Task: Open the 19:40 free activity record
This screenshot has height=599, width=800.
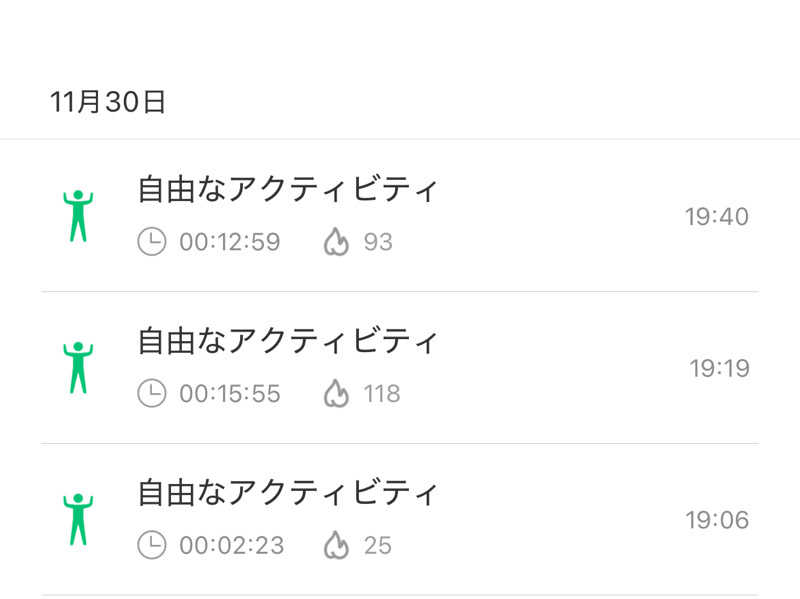Action: point(400,216)
